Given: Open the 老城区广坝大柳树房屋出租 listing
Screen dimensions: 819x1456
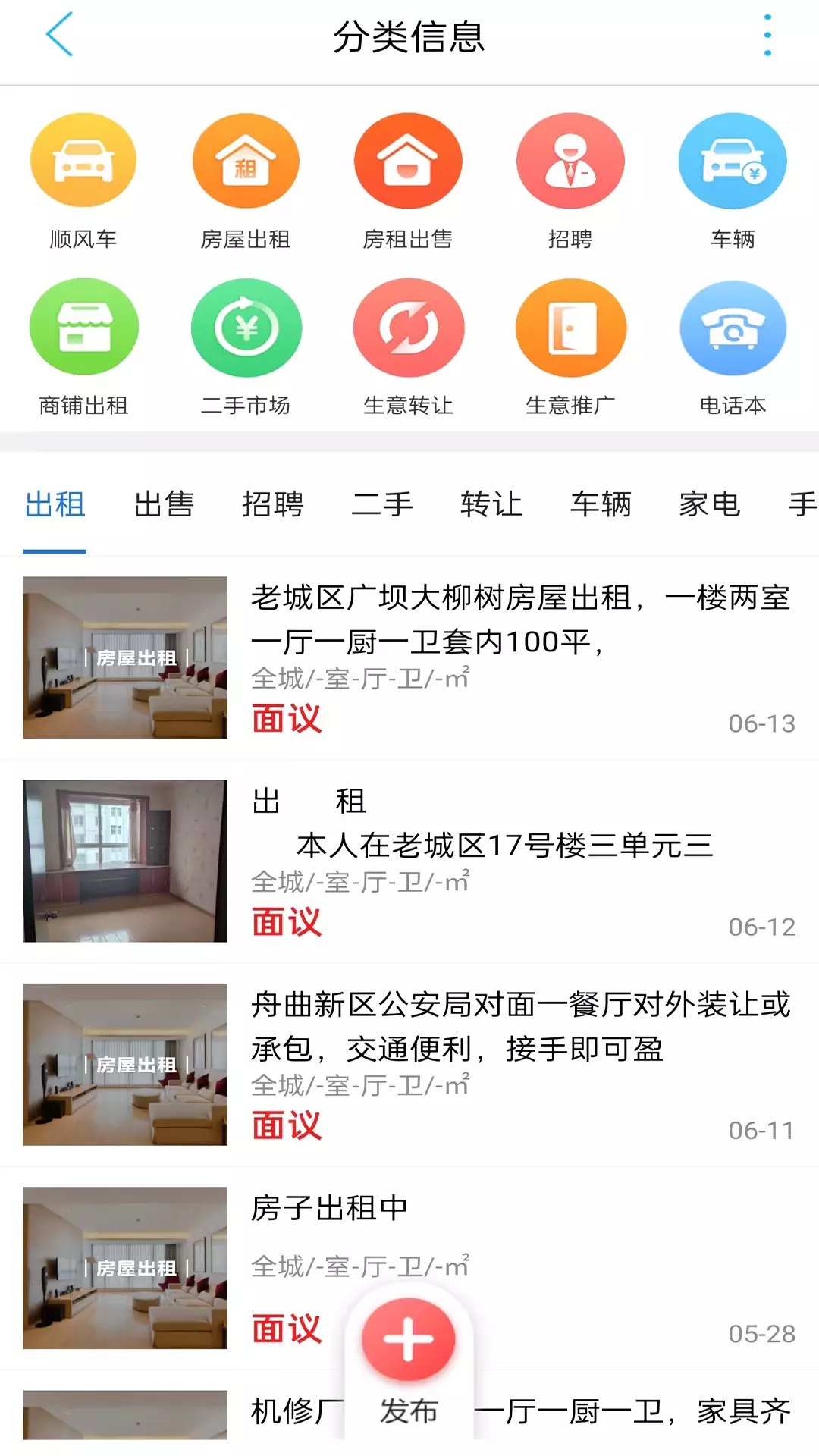Looking at the screenshot, I should 409,657.
